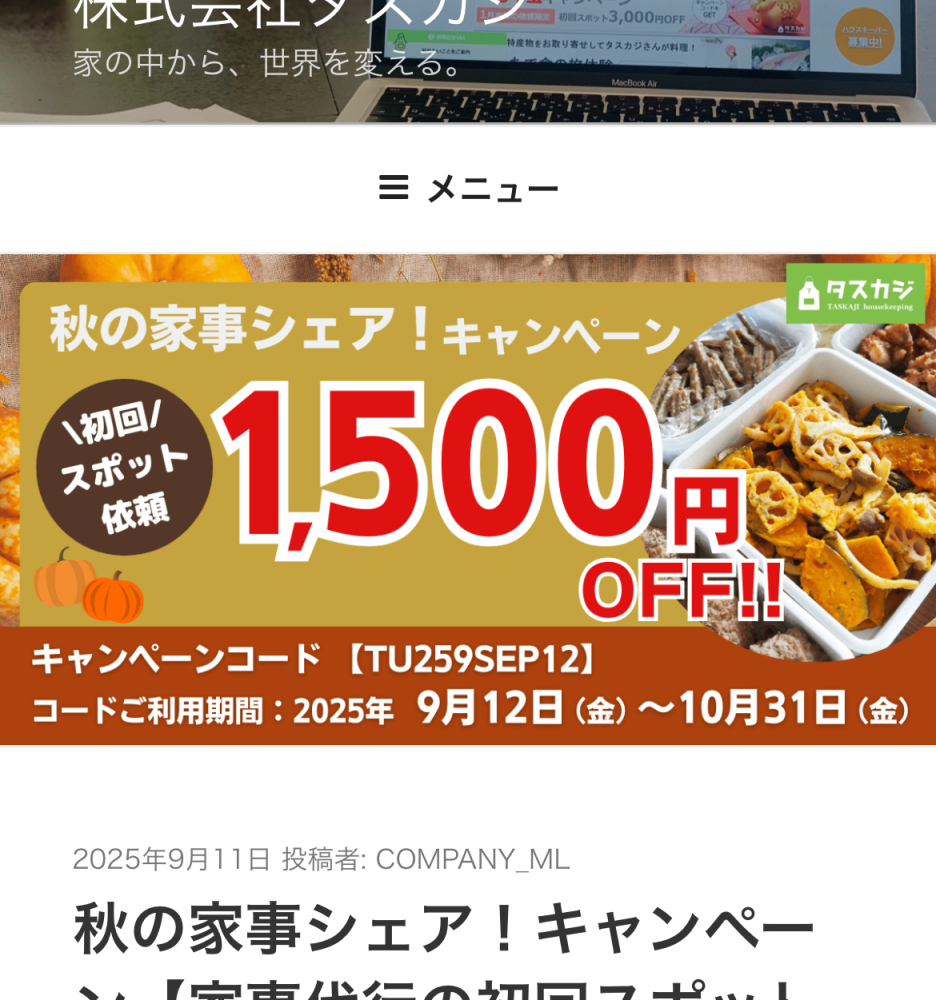Image resolution: width=936 pixels, height=1000 pixels.
Task: Click the three-line menu glyph beside メニュー
Action: tap(395, 186)
